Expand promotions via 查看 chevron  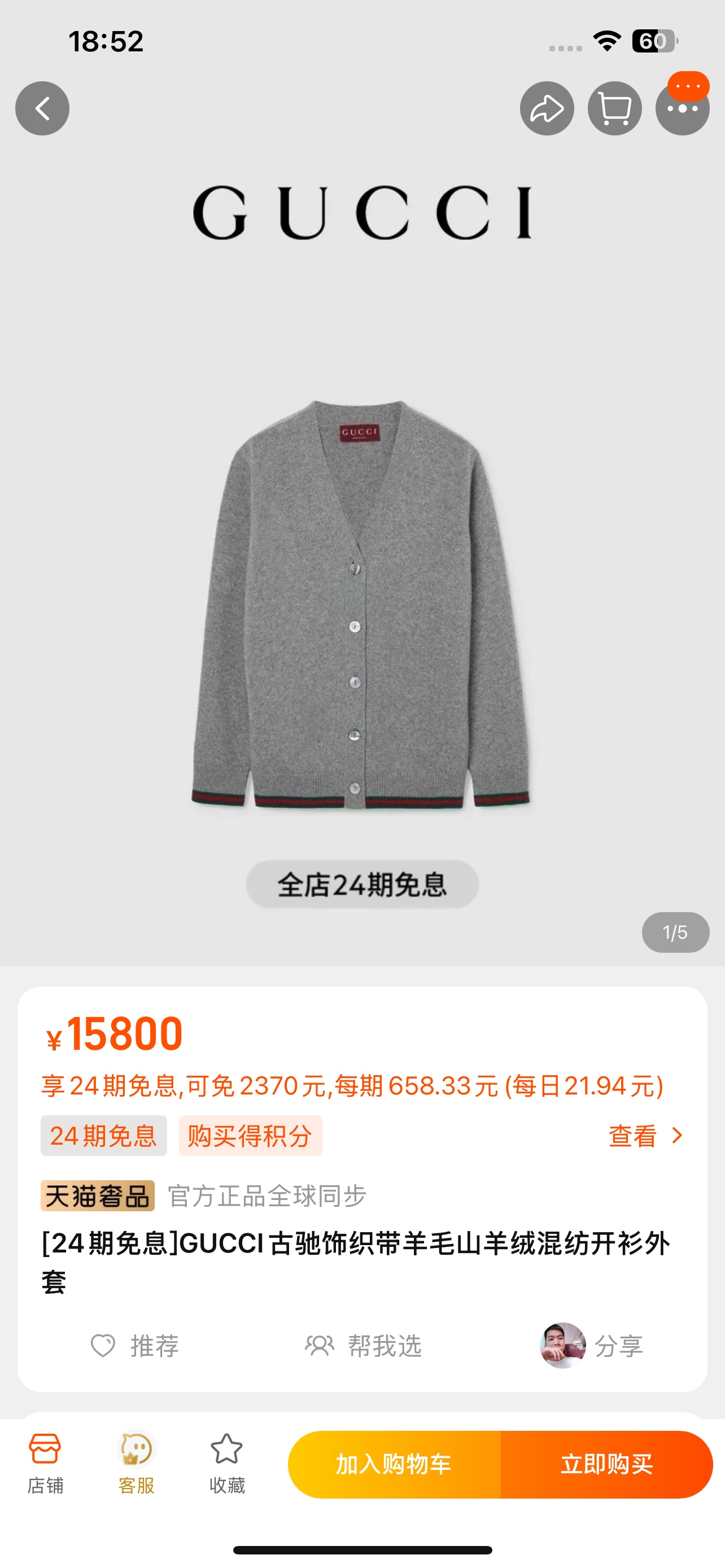(647, 1135)
